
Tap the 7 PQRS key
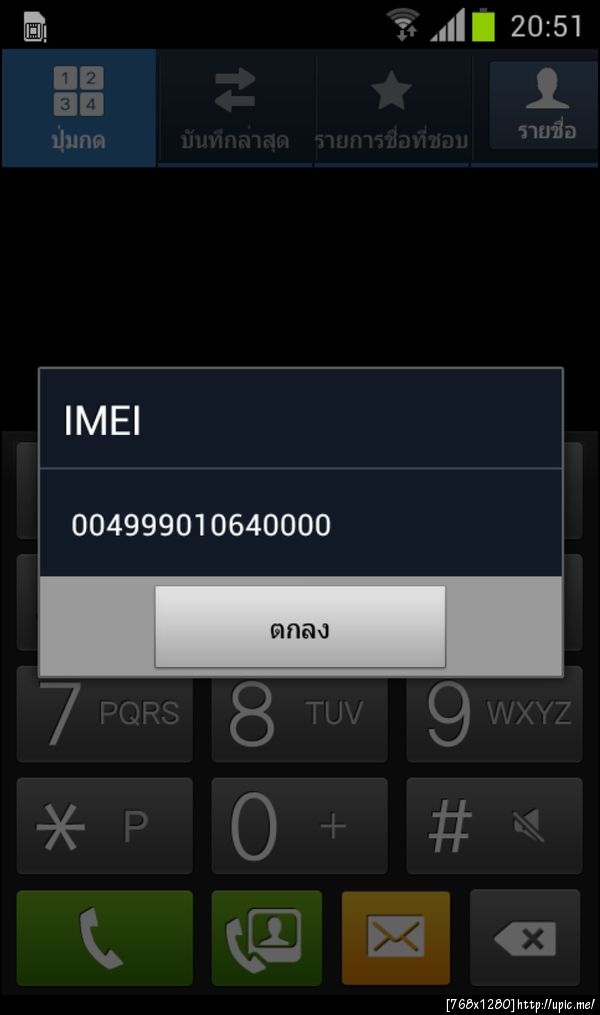(105, 714)
